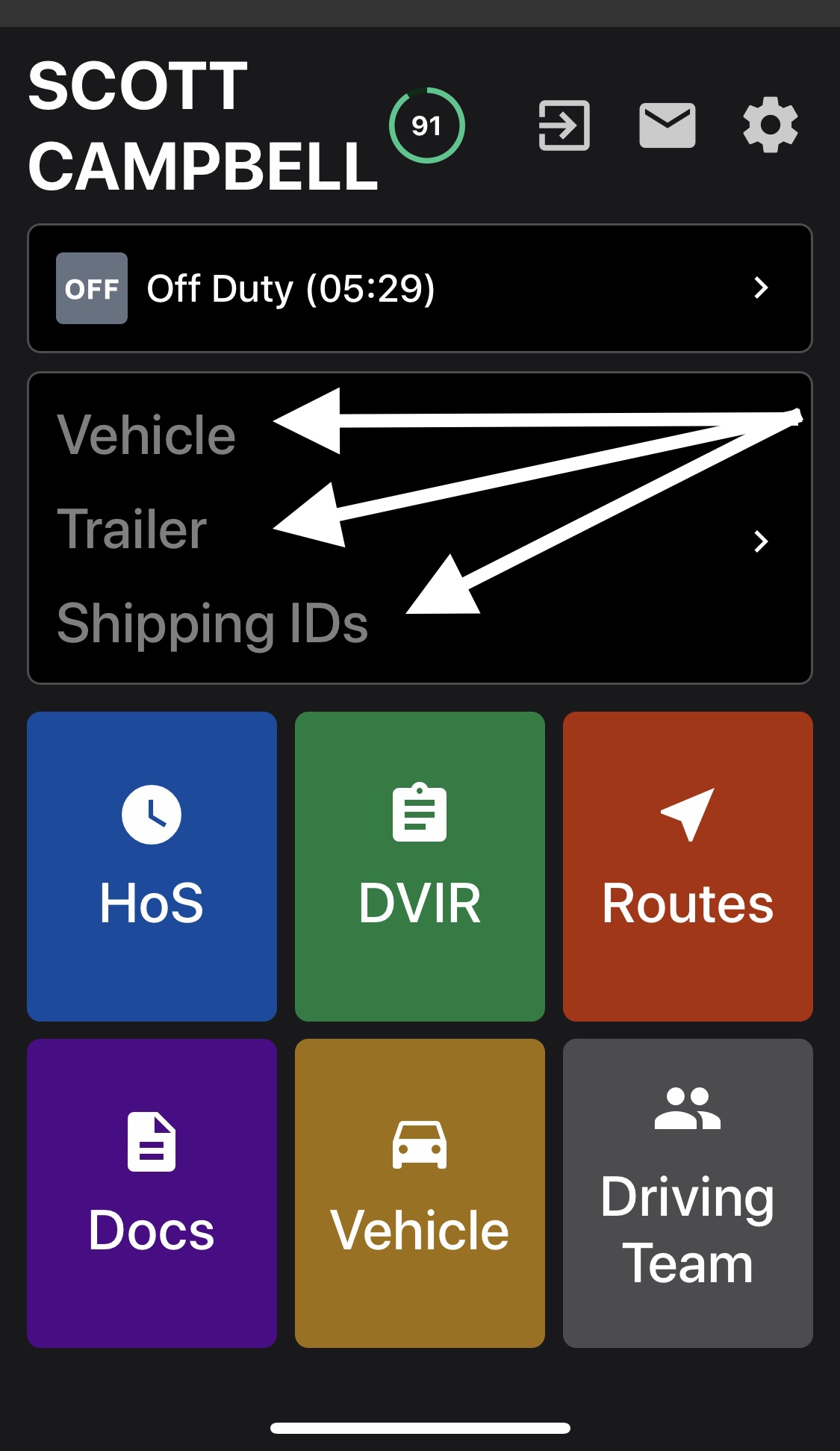Open the Vehicle, Trailer, Shipping IDs card
The image size is (840, 1451).
coord(420,528)
